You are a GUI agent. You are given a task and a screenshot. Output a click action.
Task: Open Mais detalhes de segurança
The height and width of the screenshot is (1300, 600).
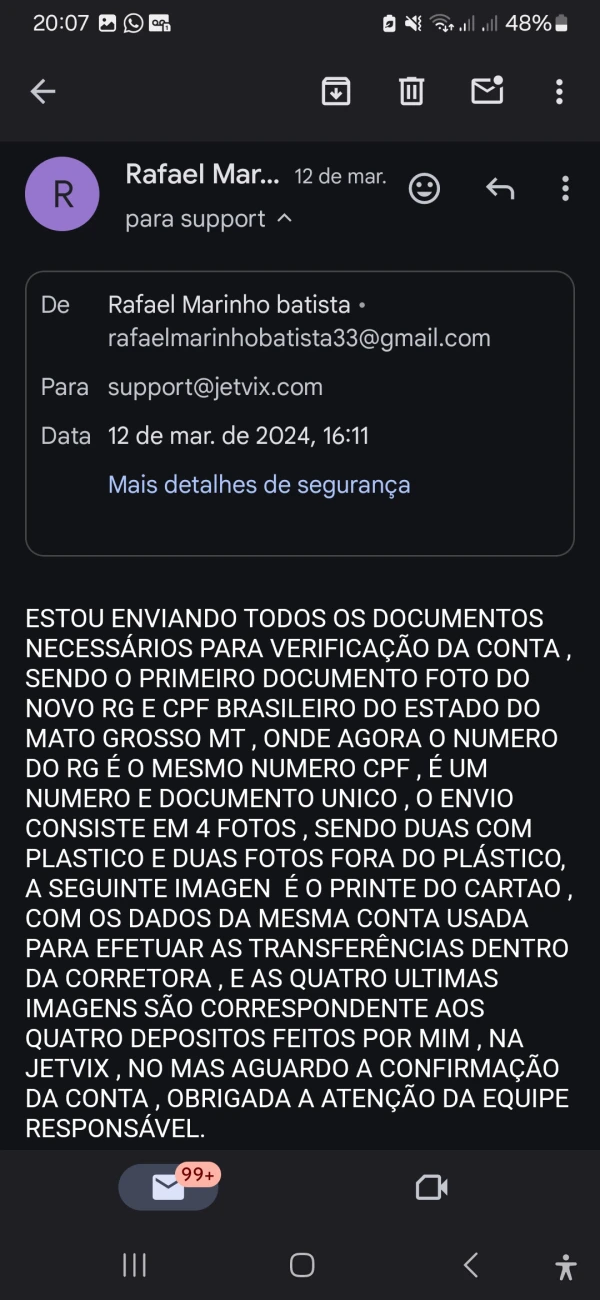(x=259, y=485)
